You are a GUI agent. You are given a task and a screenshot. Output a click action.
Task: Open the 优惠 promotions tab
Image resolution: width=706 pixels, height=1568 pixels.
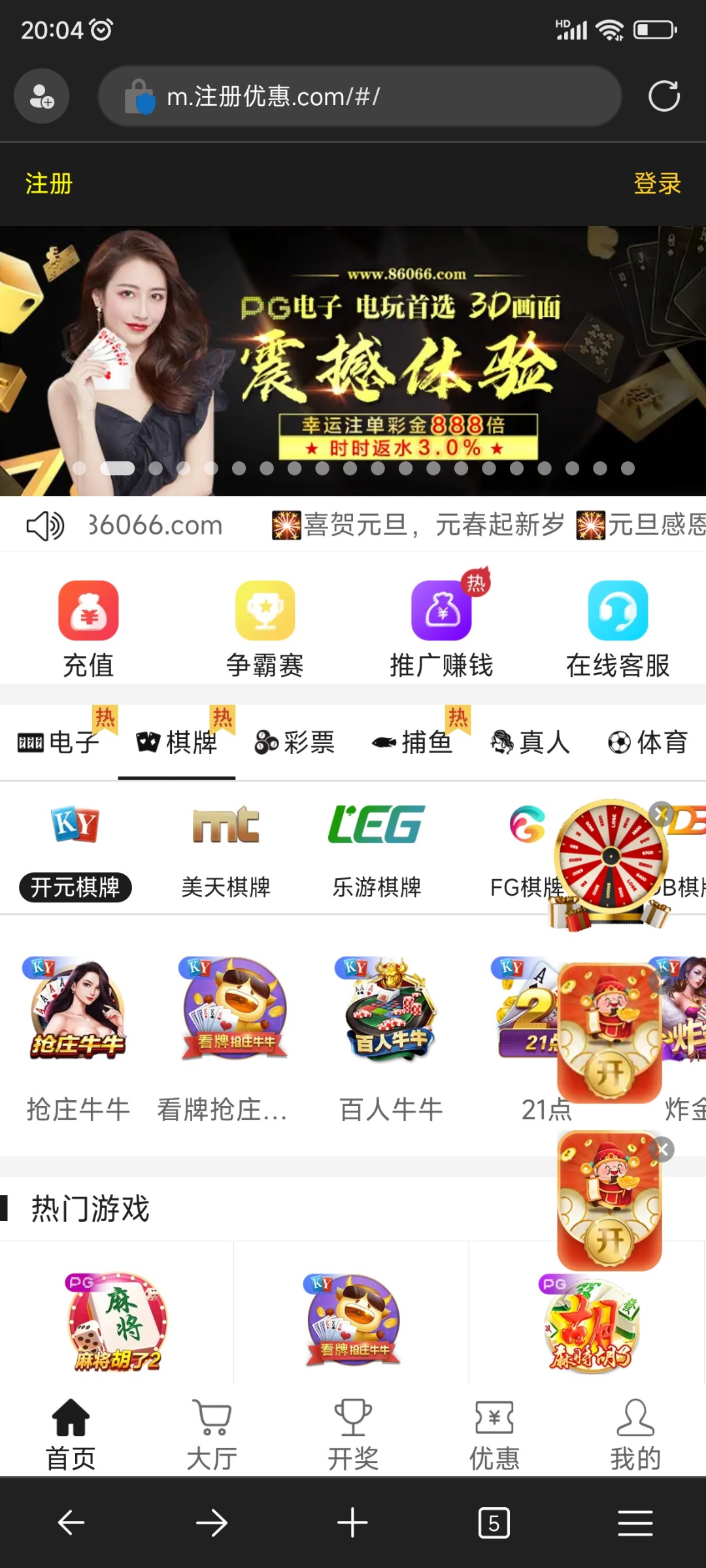coord(494,1435)
